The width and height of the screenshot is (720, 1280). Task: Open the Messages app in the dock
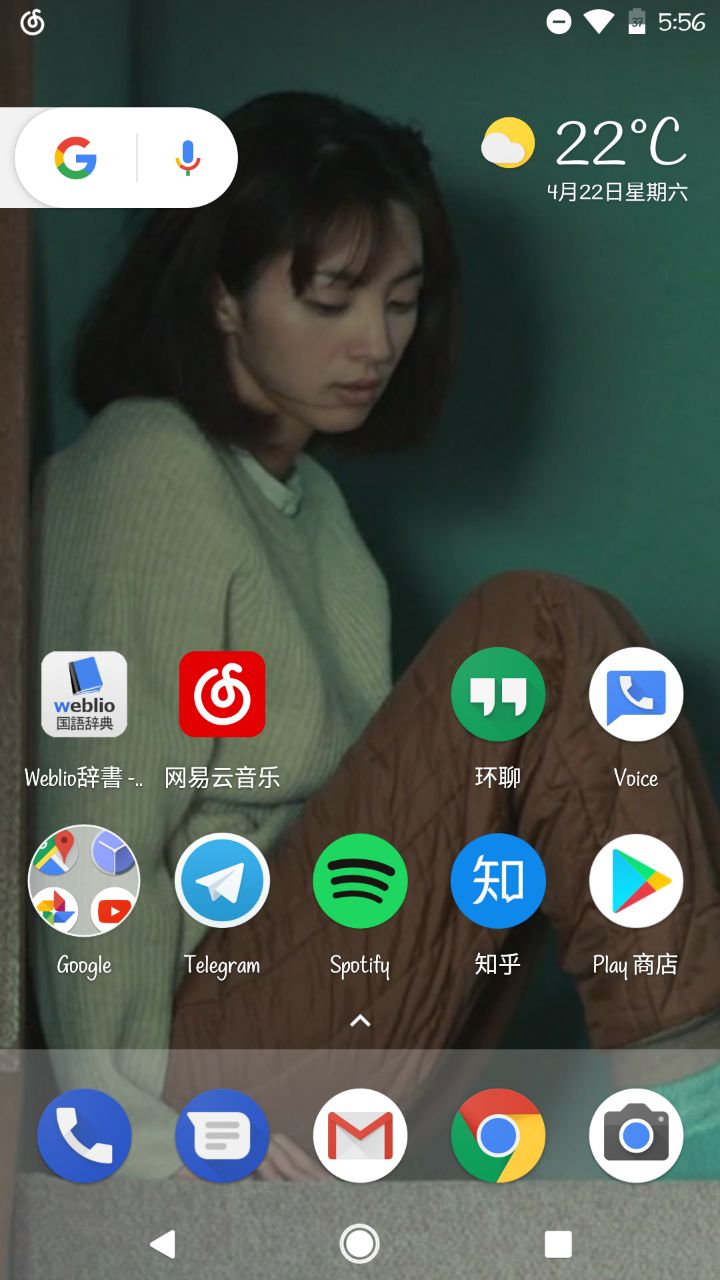click(222, 1136)
